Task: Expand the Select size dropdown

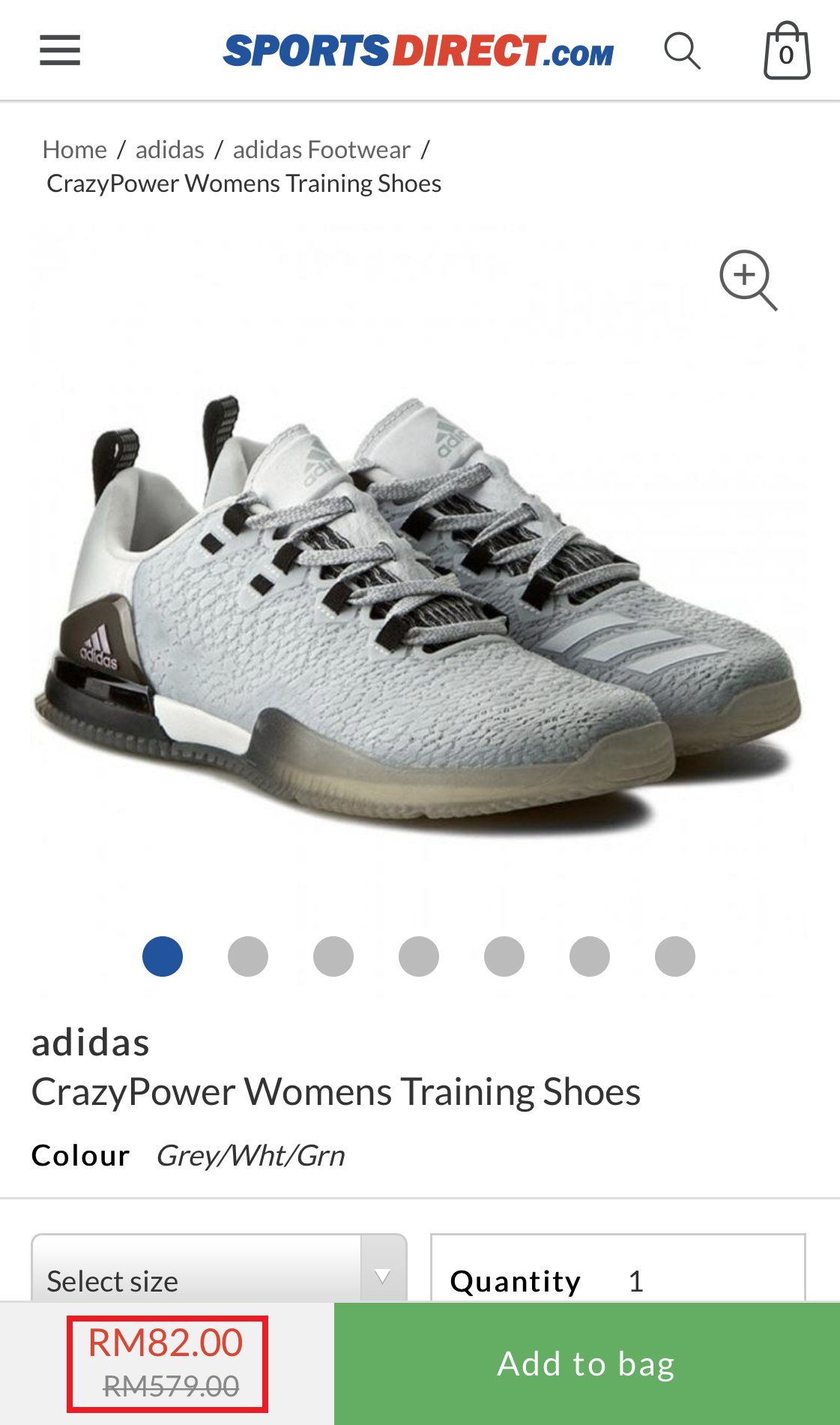Action: [x=218, y=1274]
